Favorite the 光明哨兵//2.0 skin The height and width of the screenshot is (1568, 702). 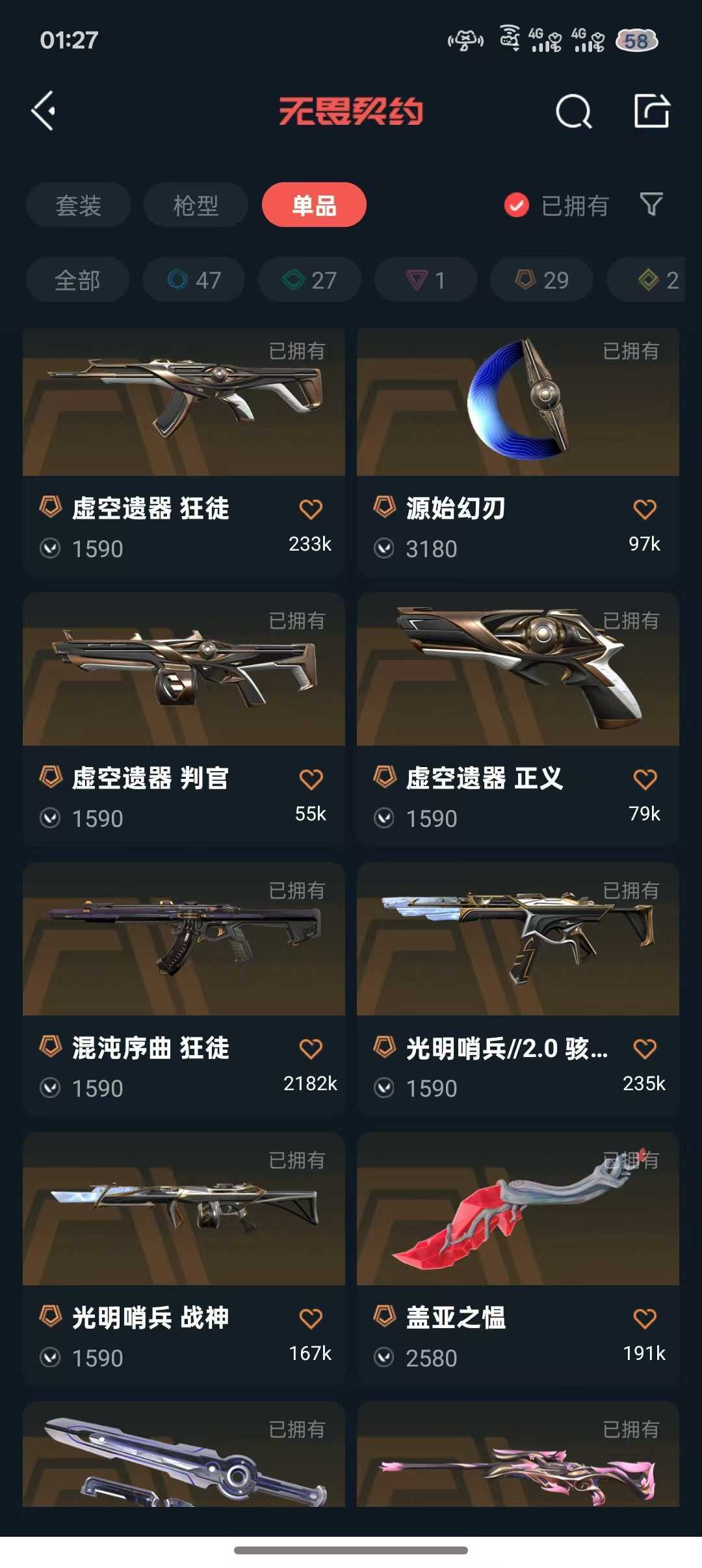(645, 1049)
